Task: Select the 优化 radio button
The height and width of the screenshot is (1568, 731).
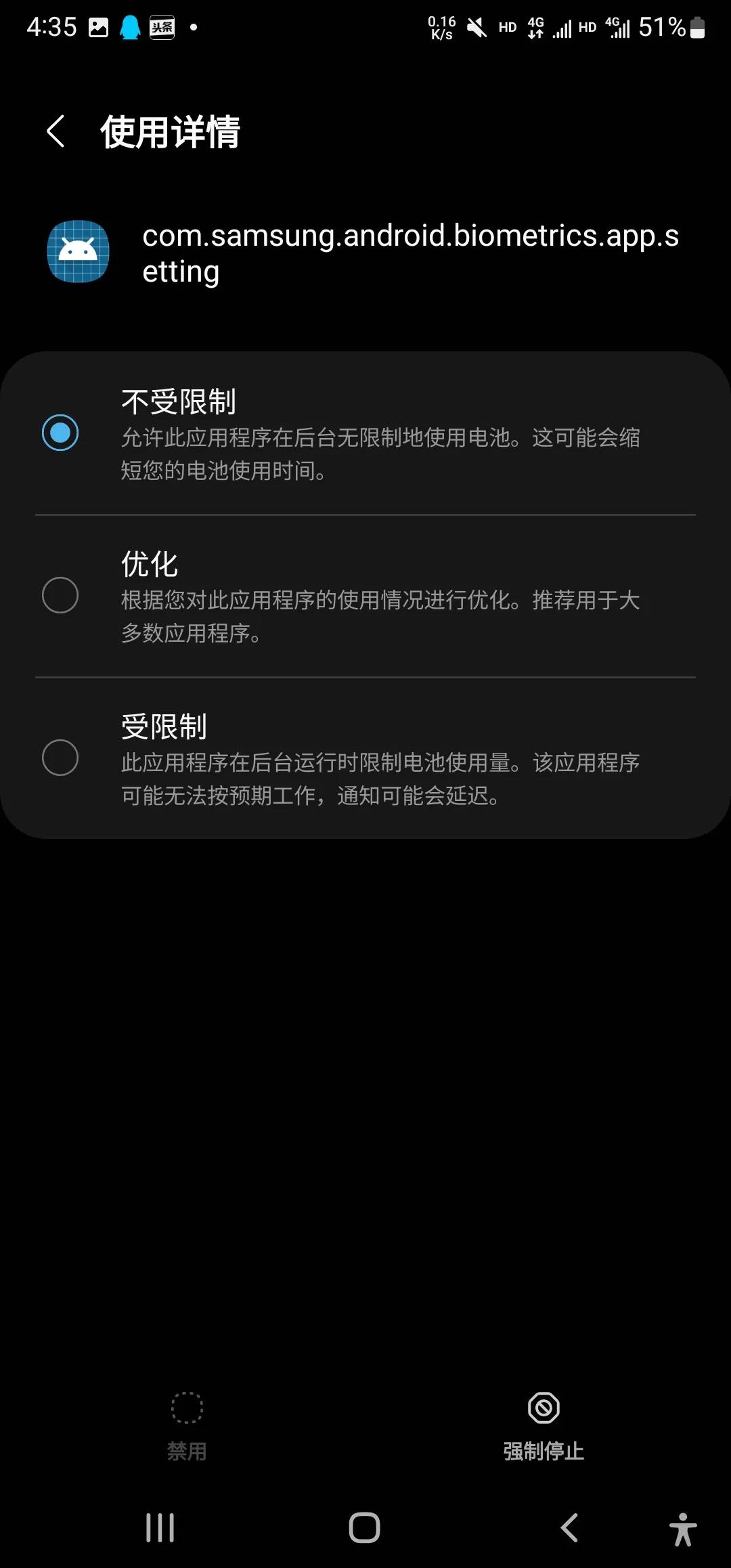Action: (x=61, y=594)
